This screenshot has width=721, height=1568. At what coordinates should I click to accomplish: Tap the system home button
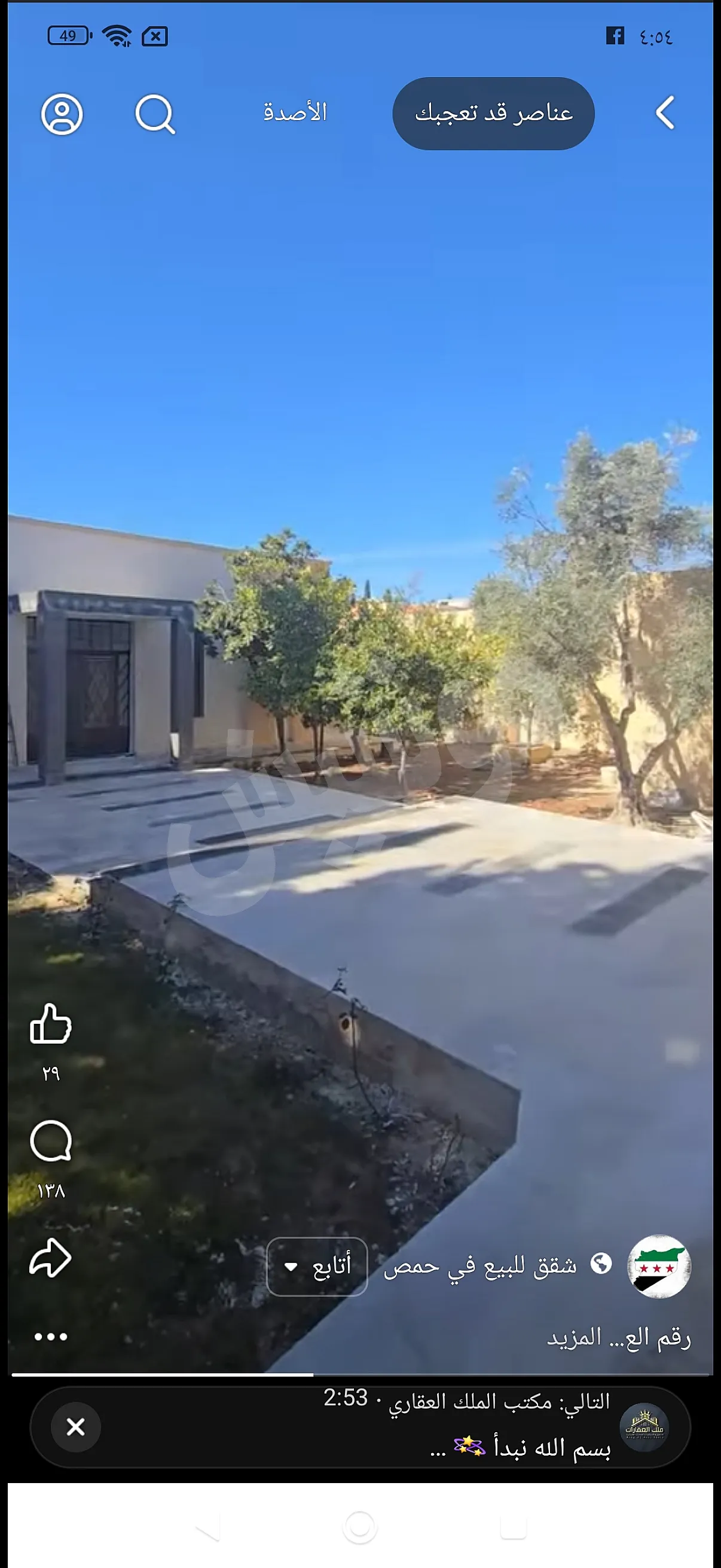360,1527
